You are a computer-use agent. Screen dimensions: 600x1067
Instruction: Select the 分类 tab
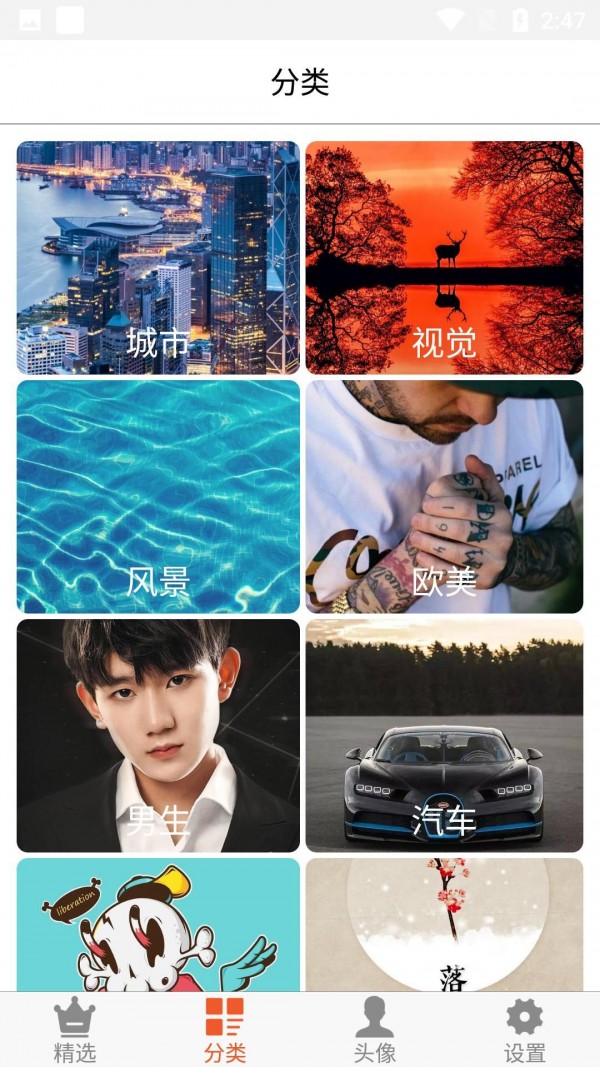pos(225,1030)
